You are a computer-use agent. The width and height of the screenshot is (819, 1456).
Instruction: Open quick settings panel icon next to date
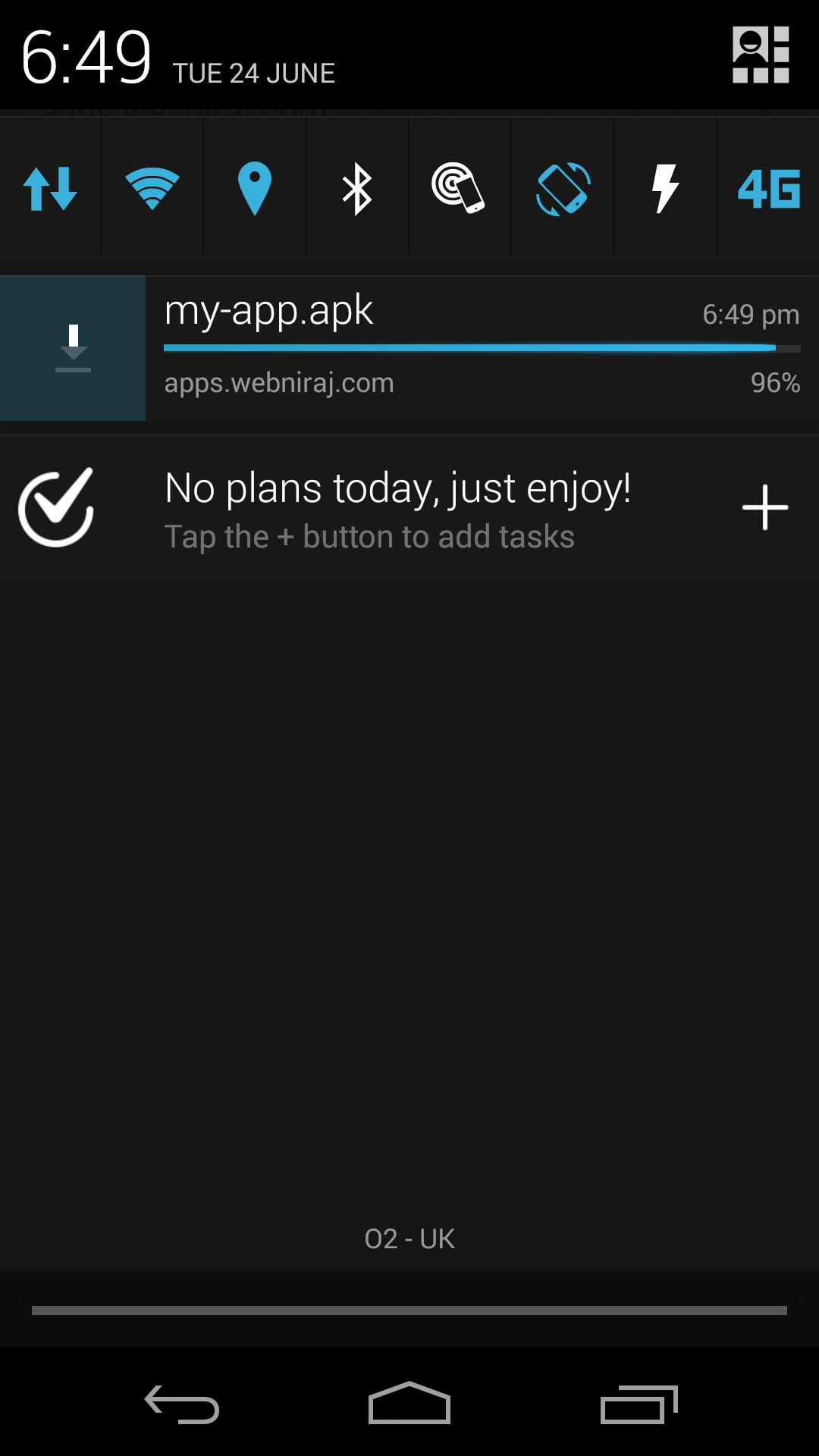point(761,55)
